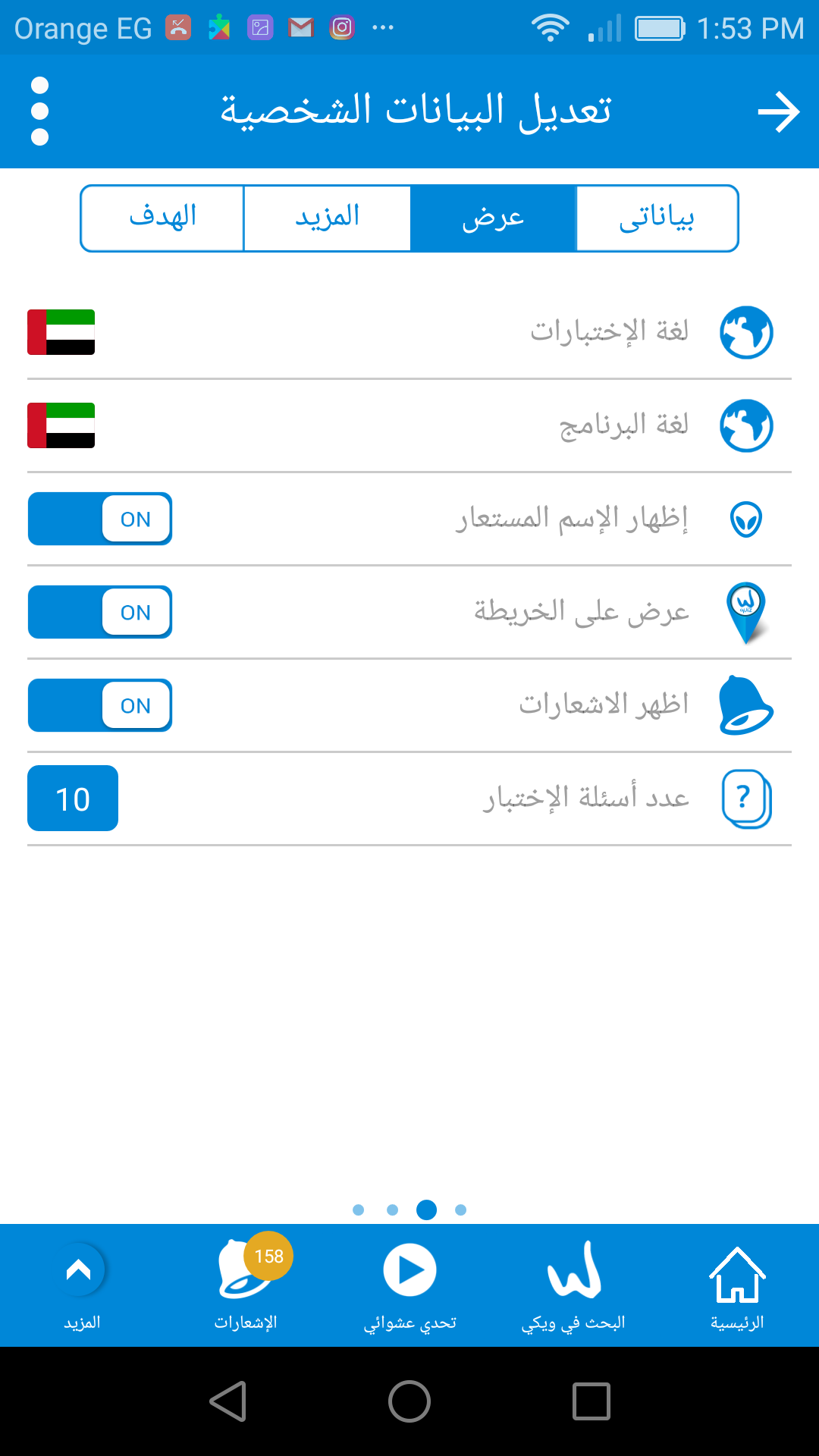Change the quiz question count 10
The image size is (819, 1456).
(73, 799)
